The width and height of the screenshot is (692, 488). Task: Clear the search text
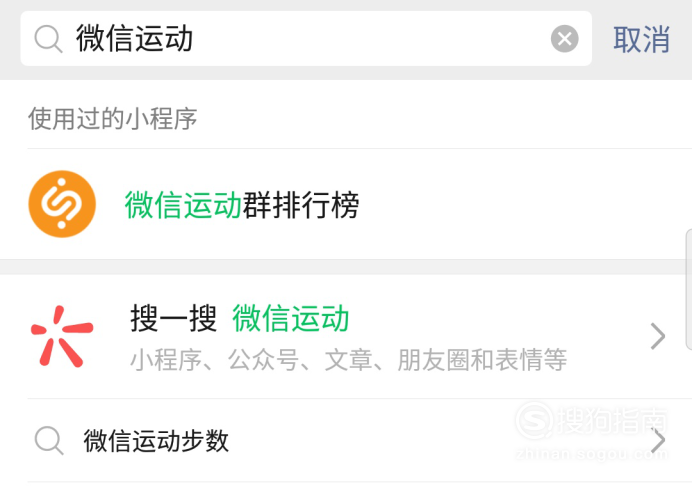[564, 39]
